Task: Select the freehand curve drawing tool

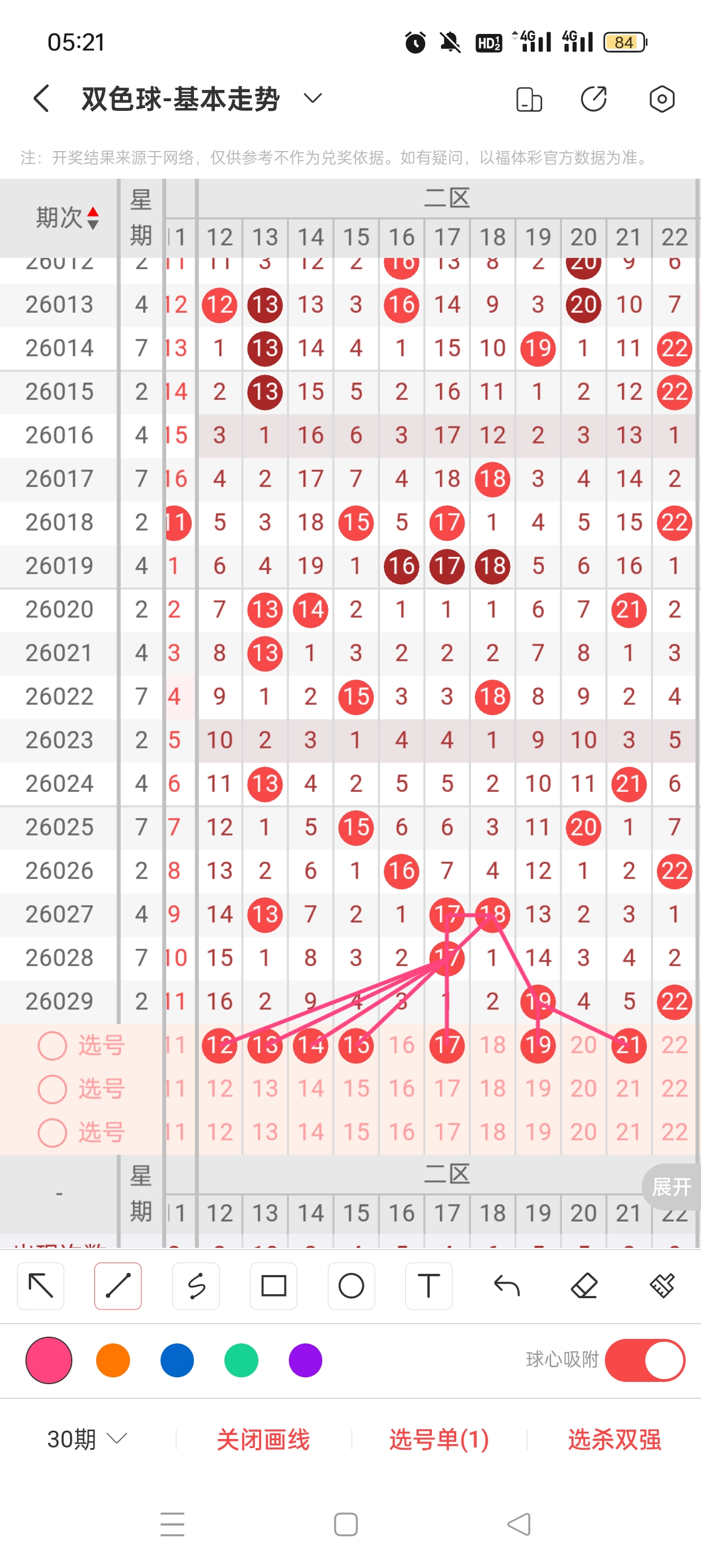Action: (196, 1286)
